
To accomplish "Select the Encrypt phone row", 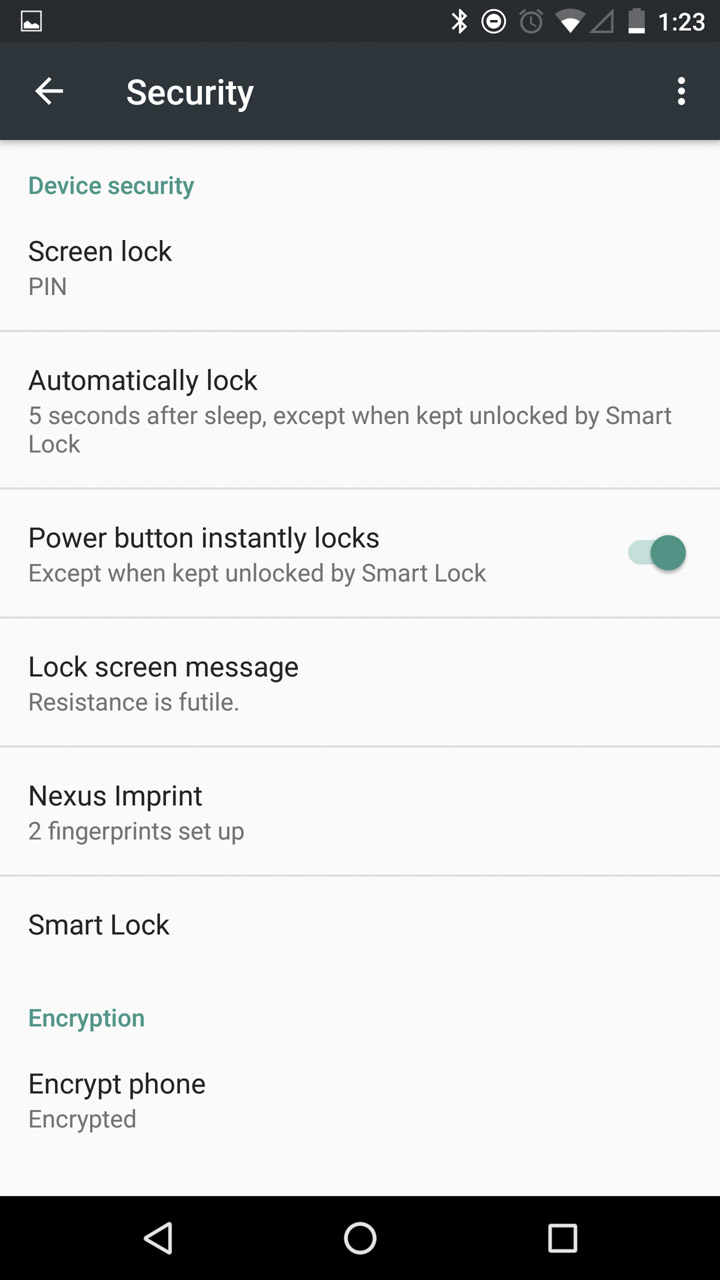I will 360,1100.
